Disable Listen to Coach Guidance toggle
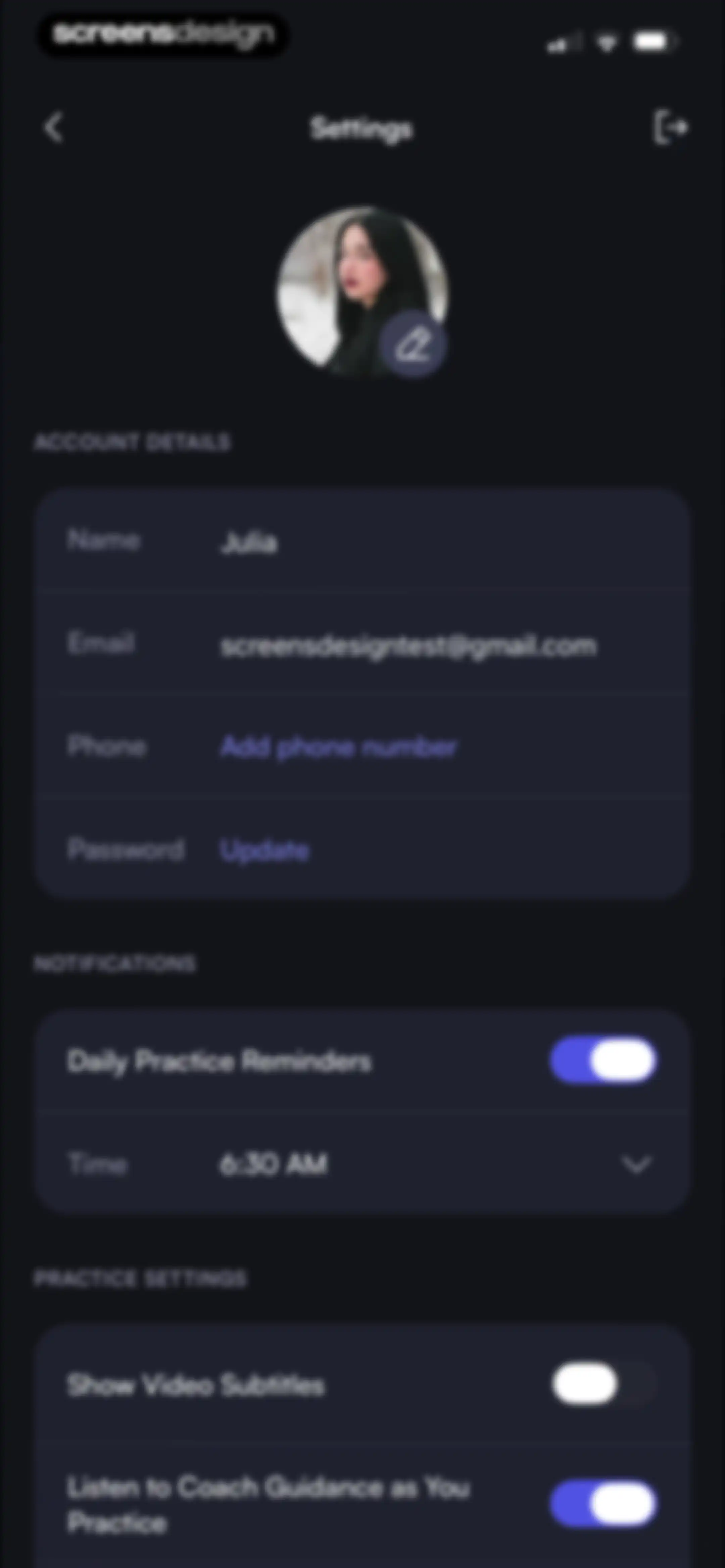This screenshot has height=1568, width=725. click(603, 1504)
